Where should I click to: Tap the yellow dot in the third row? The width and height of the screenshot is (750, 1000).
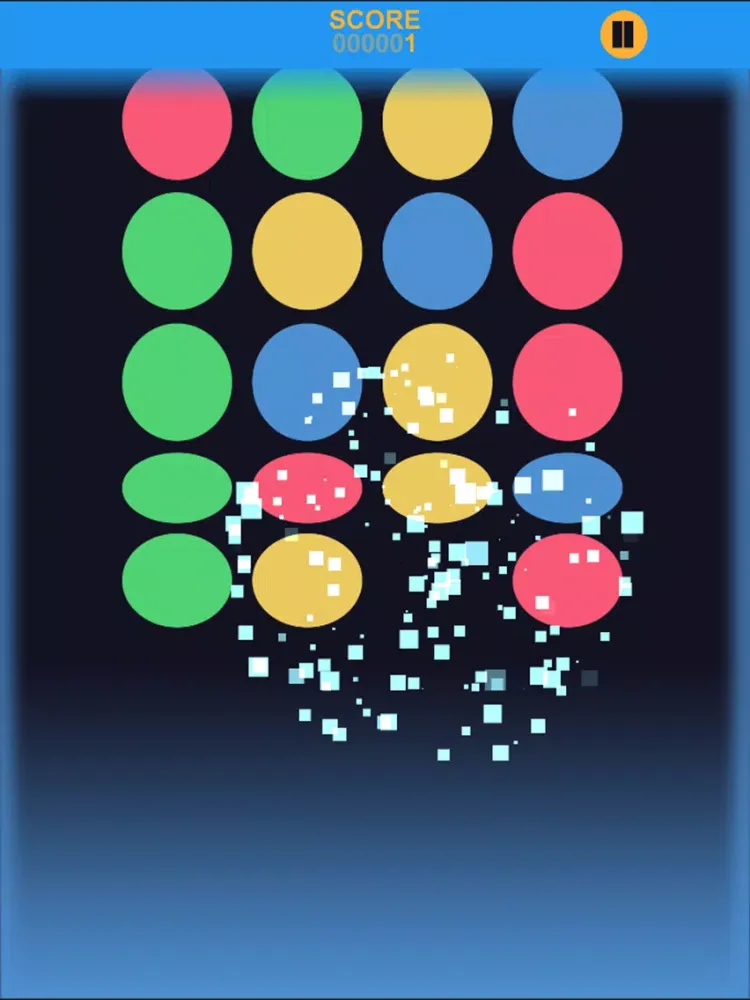tap(437, 382)
